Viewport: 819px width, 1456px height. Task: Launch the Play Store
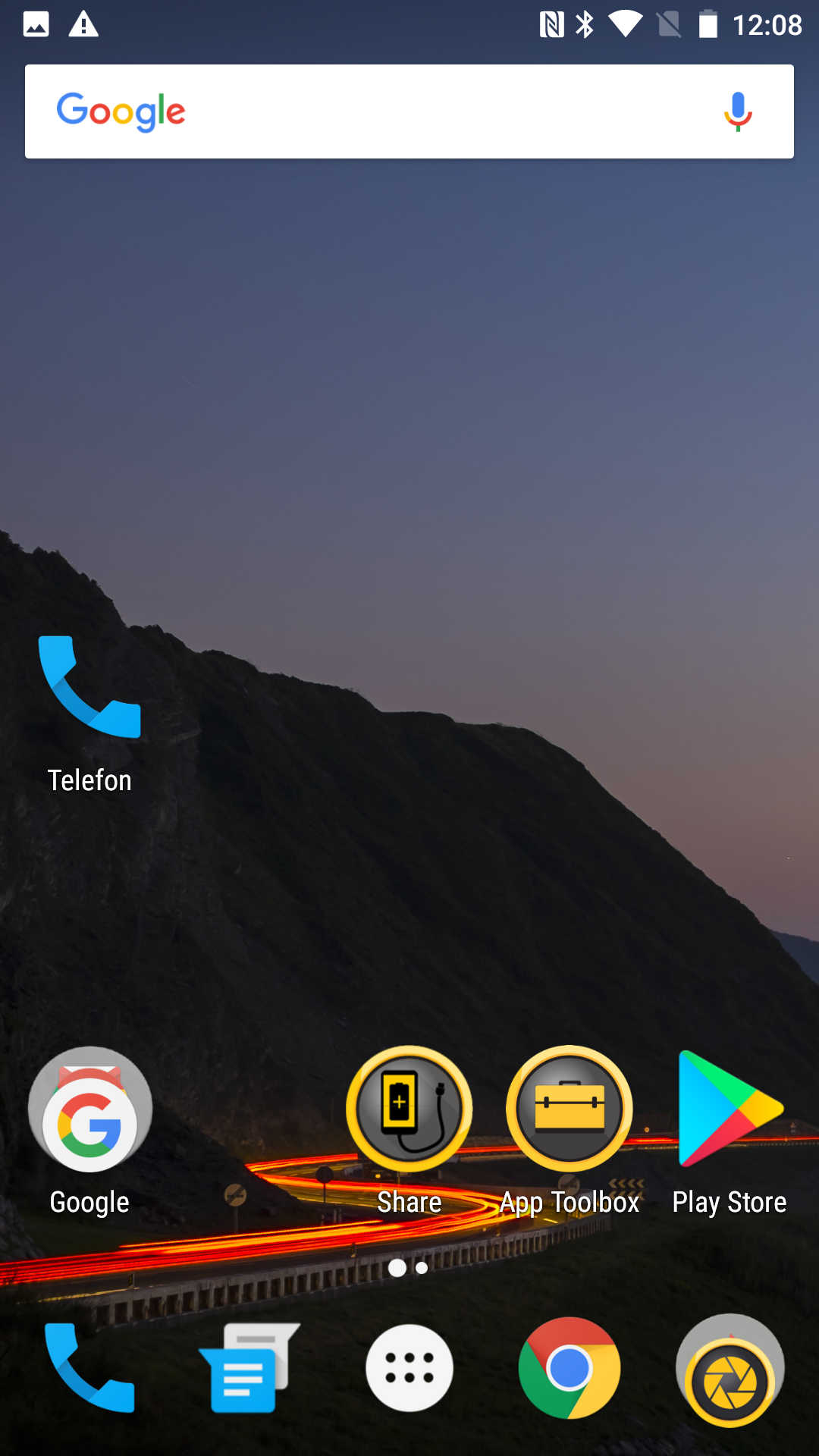730,1109
